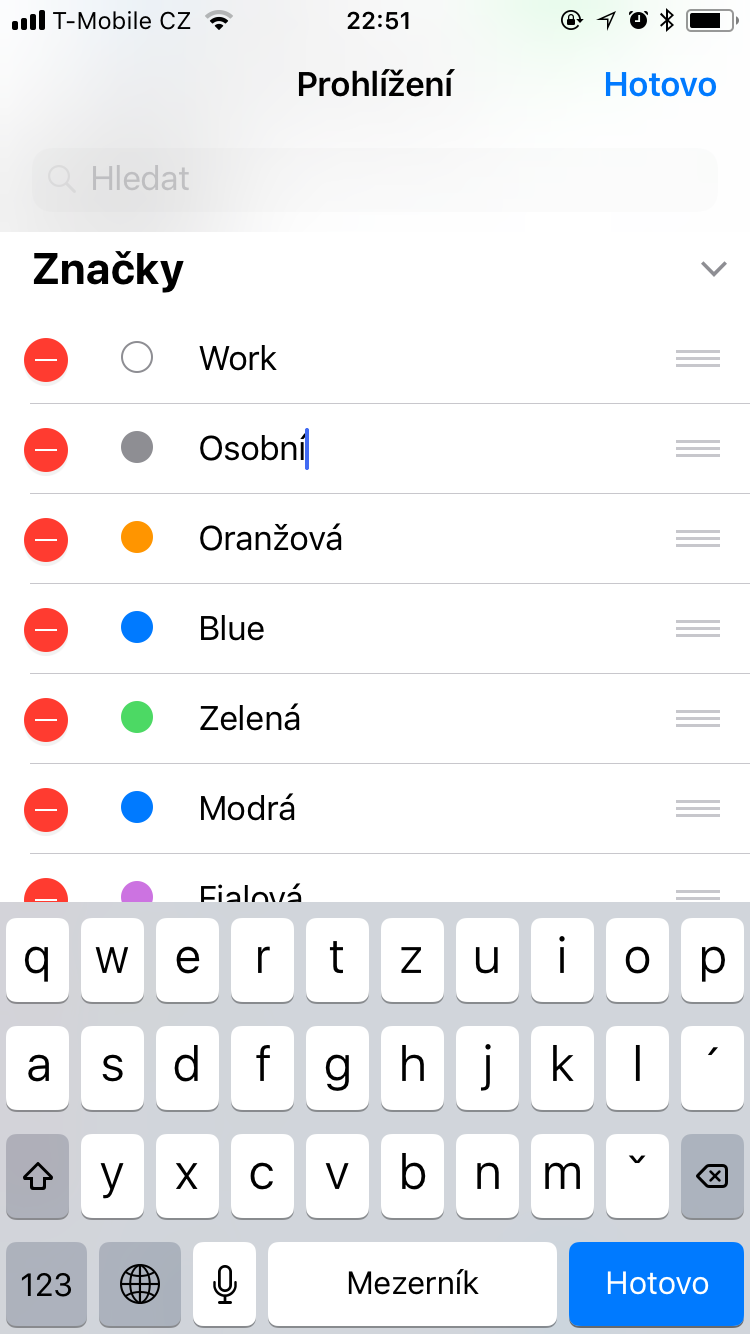Delete the Zelená tag
750x1334 pixels.
(x=46, y=719)
